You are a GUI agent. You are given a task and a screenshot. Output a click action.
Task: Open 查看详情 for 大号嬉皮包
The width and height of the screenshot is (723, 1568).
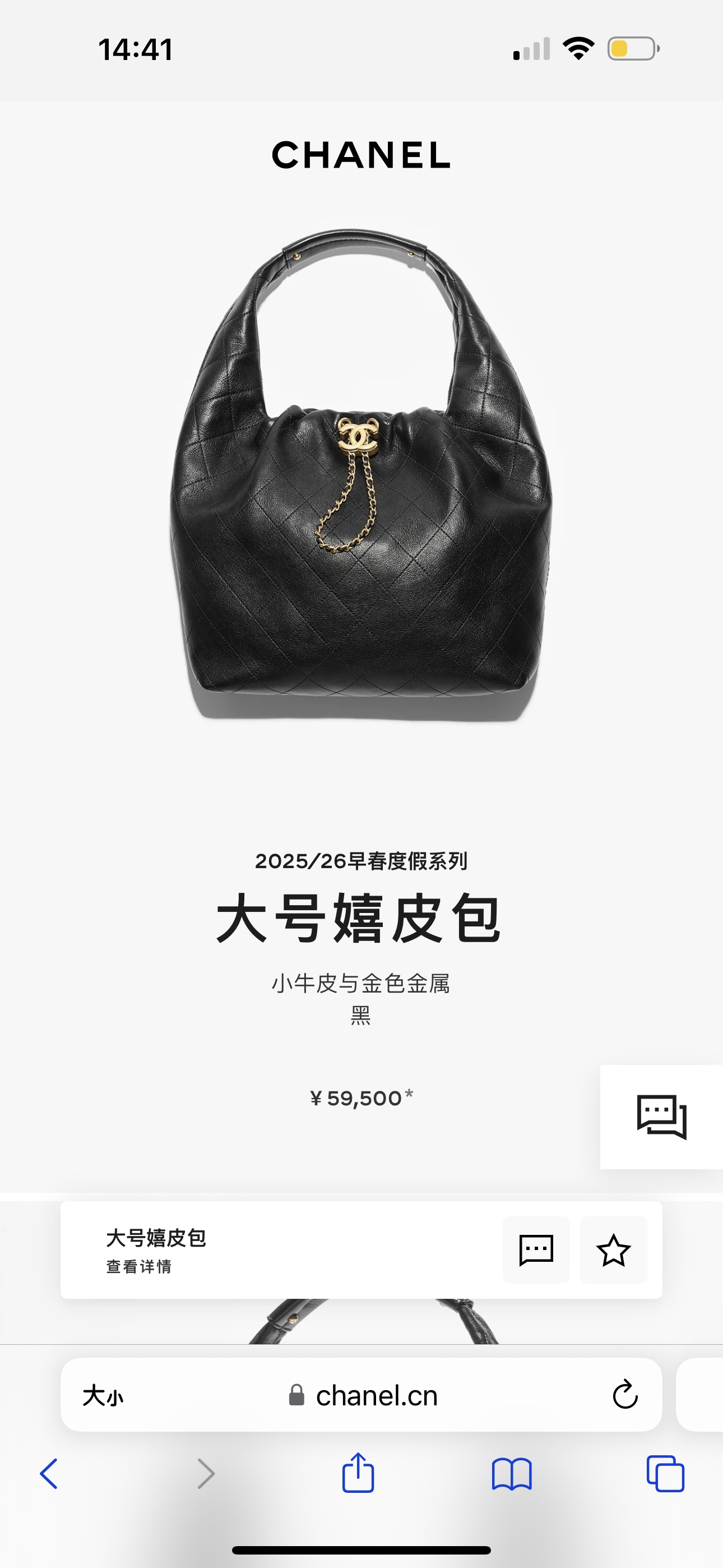139,1267
